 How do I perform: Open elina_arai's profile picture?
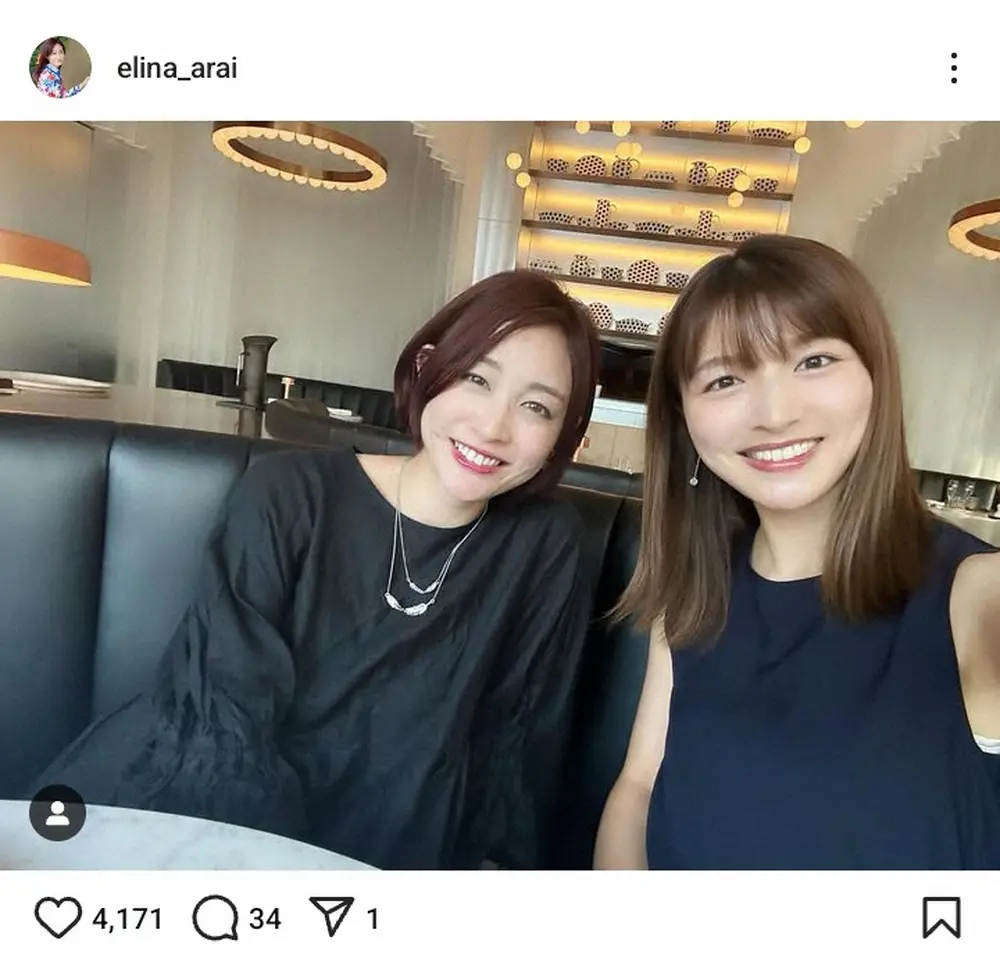coord(60,68)
